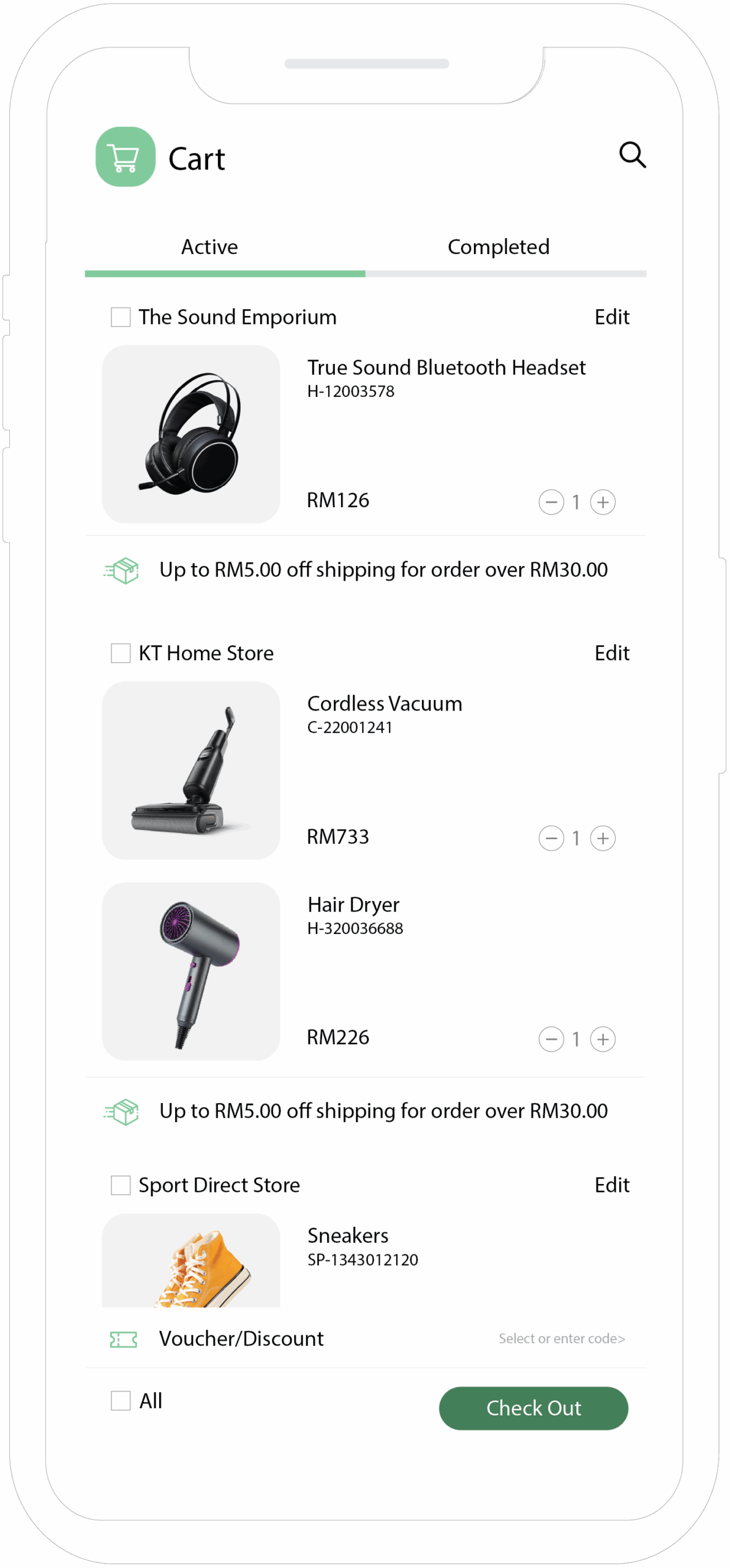Viewport: 730px width, 1568px height.
Task: Open the Hair Dryer product image
Action: pos(191,971)
